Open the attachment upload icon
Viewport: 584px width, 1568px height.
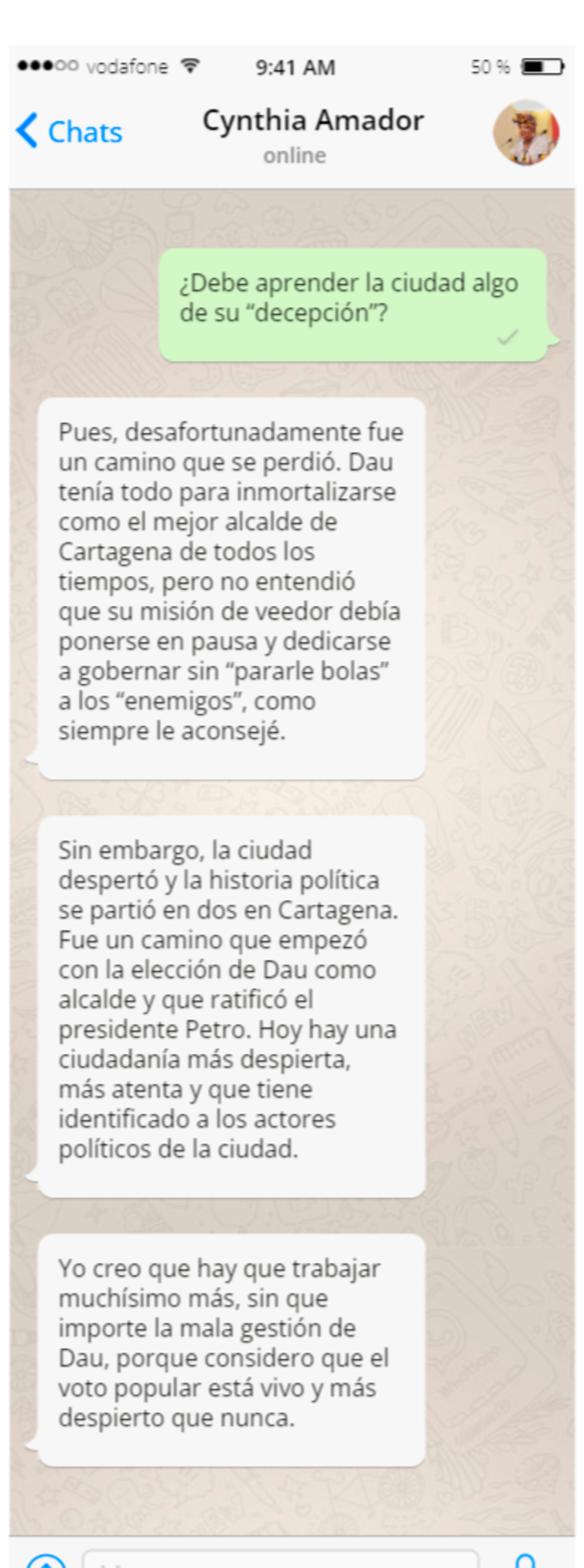[x=46, y=1561]
